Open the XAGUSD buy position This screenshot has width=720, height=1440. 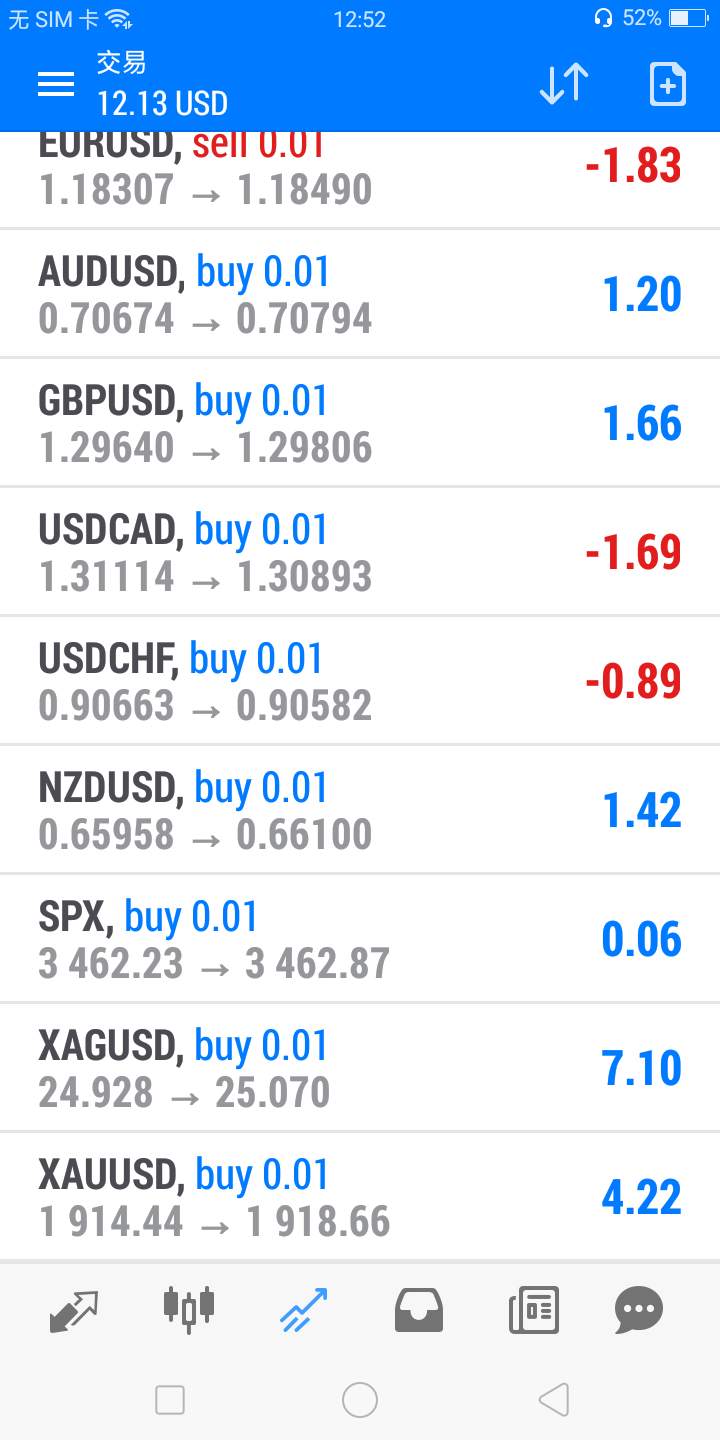(360, 1067)
